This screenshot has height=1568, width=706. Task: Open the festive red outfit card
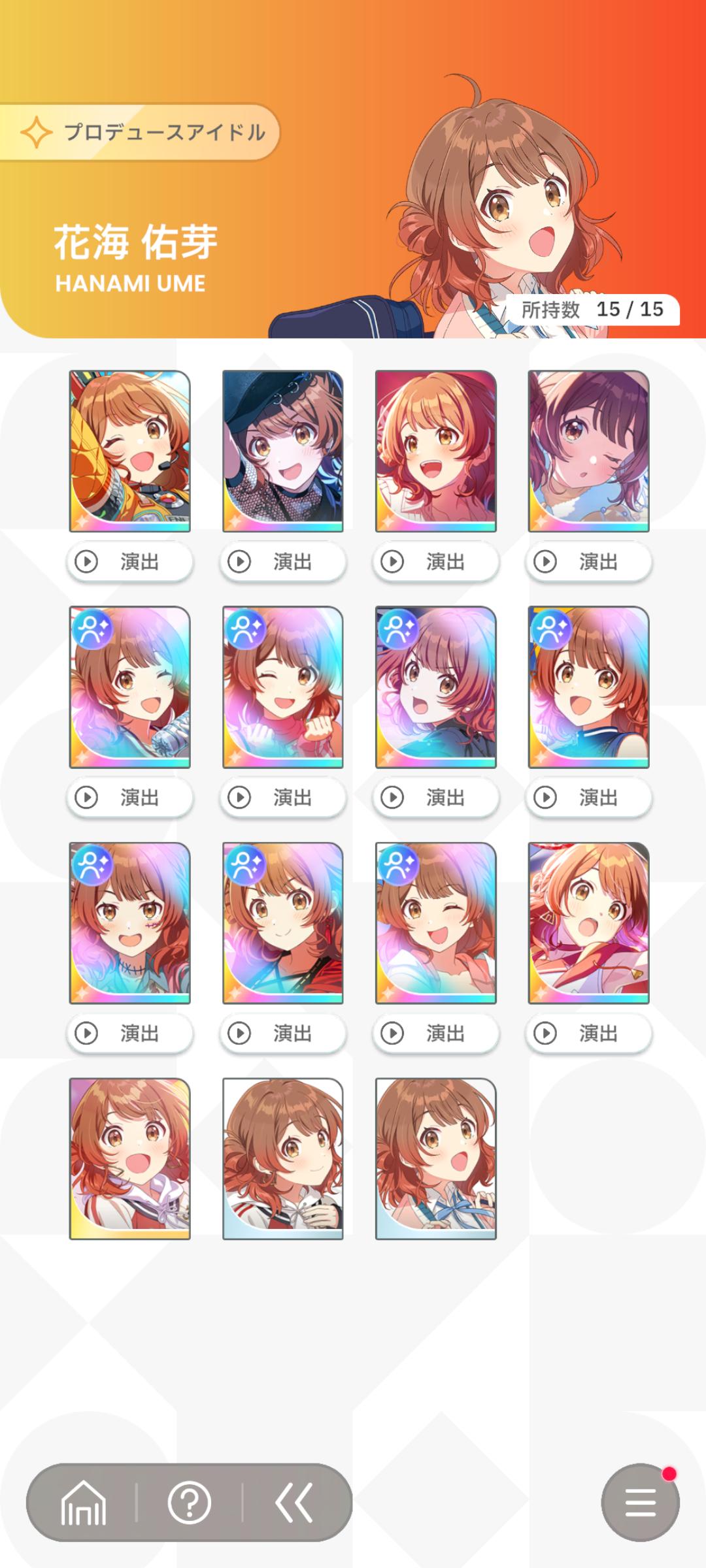click(588, 923)
